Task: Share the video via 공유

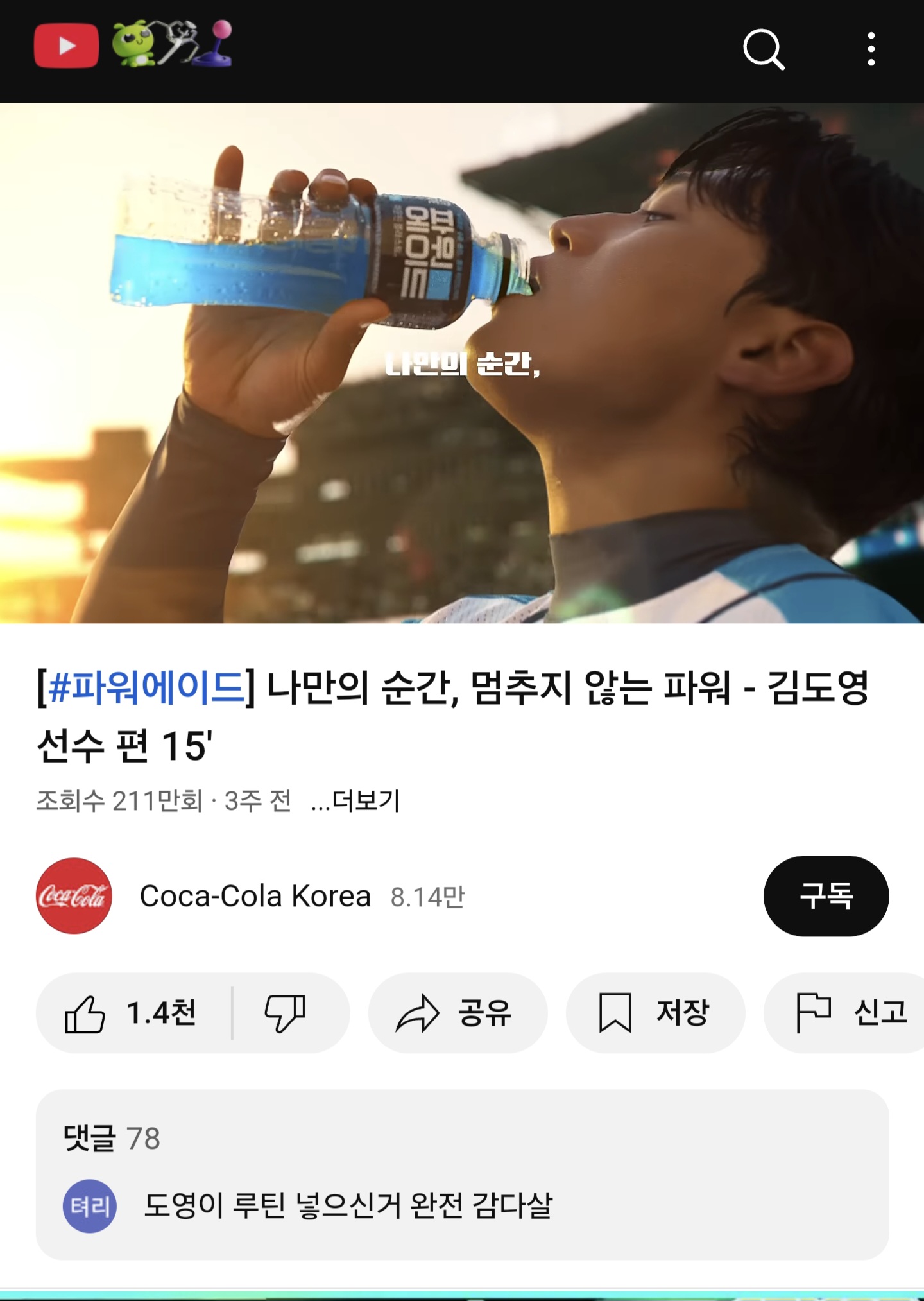Action: tap(457, 1013)
